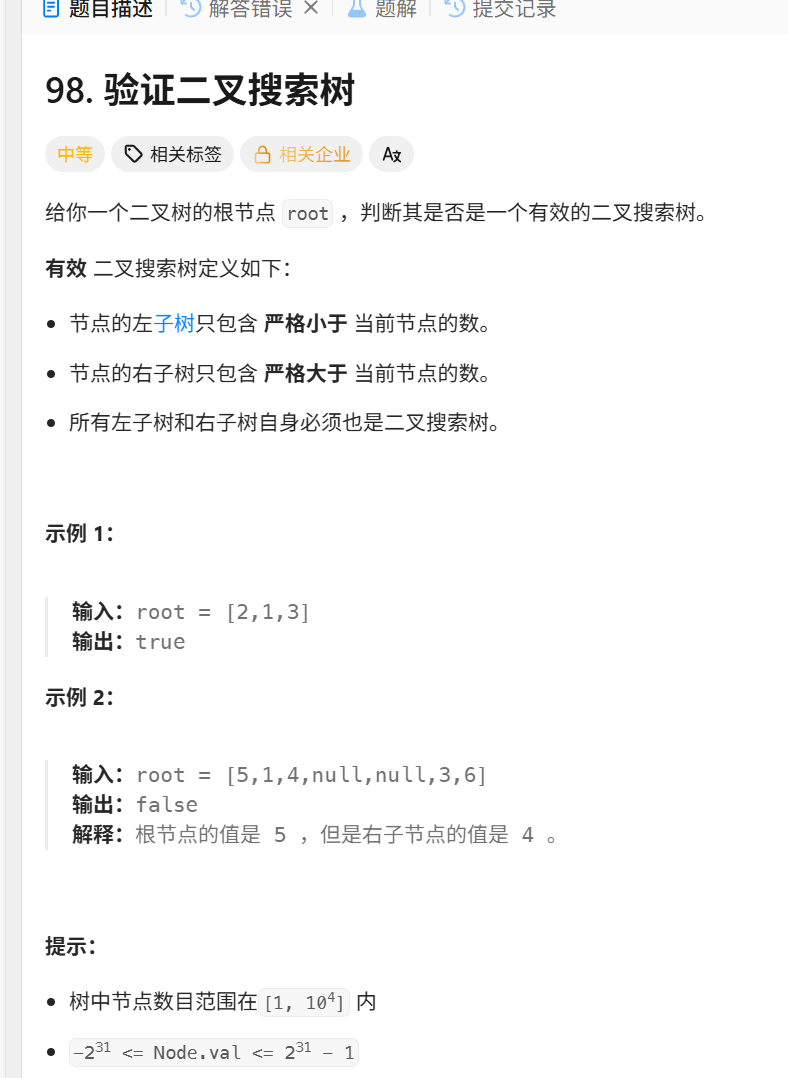Open the 相关企业 locked chip

click(x=301, y=155)
